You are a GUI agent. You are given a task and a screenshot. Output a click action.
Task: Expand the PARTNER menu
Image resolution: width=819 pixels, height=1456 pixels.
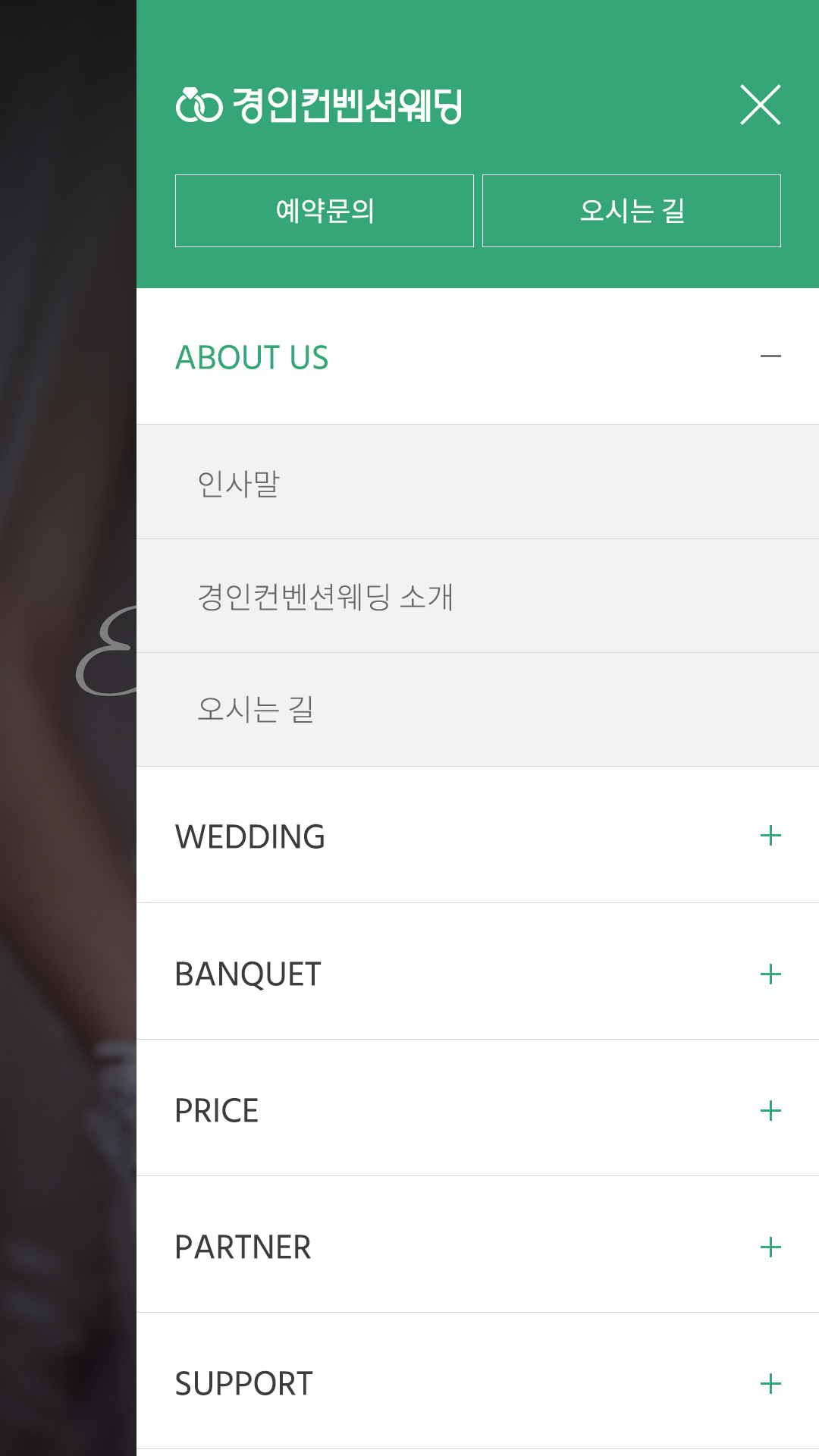[x=770, y=1247]
